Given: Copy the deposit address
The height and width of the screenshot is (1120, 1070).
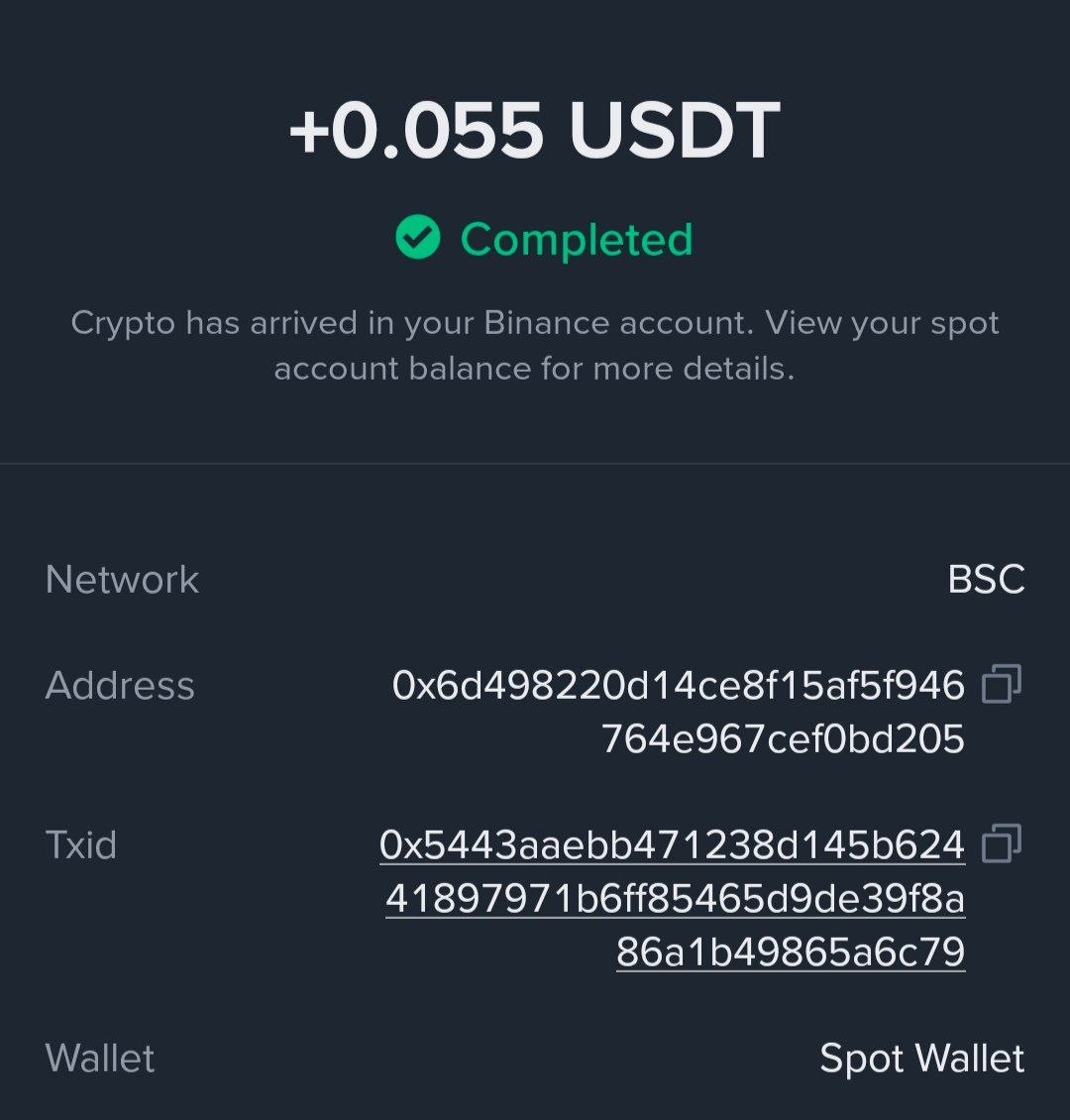Looking at the screenshot, I should point(1001,685).
